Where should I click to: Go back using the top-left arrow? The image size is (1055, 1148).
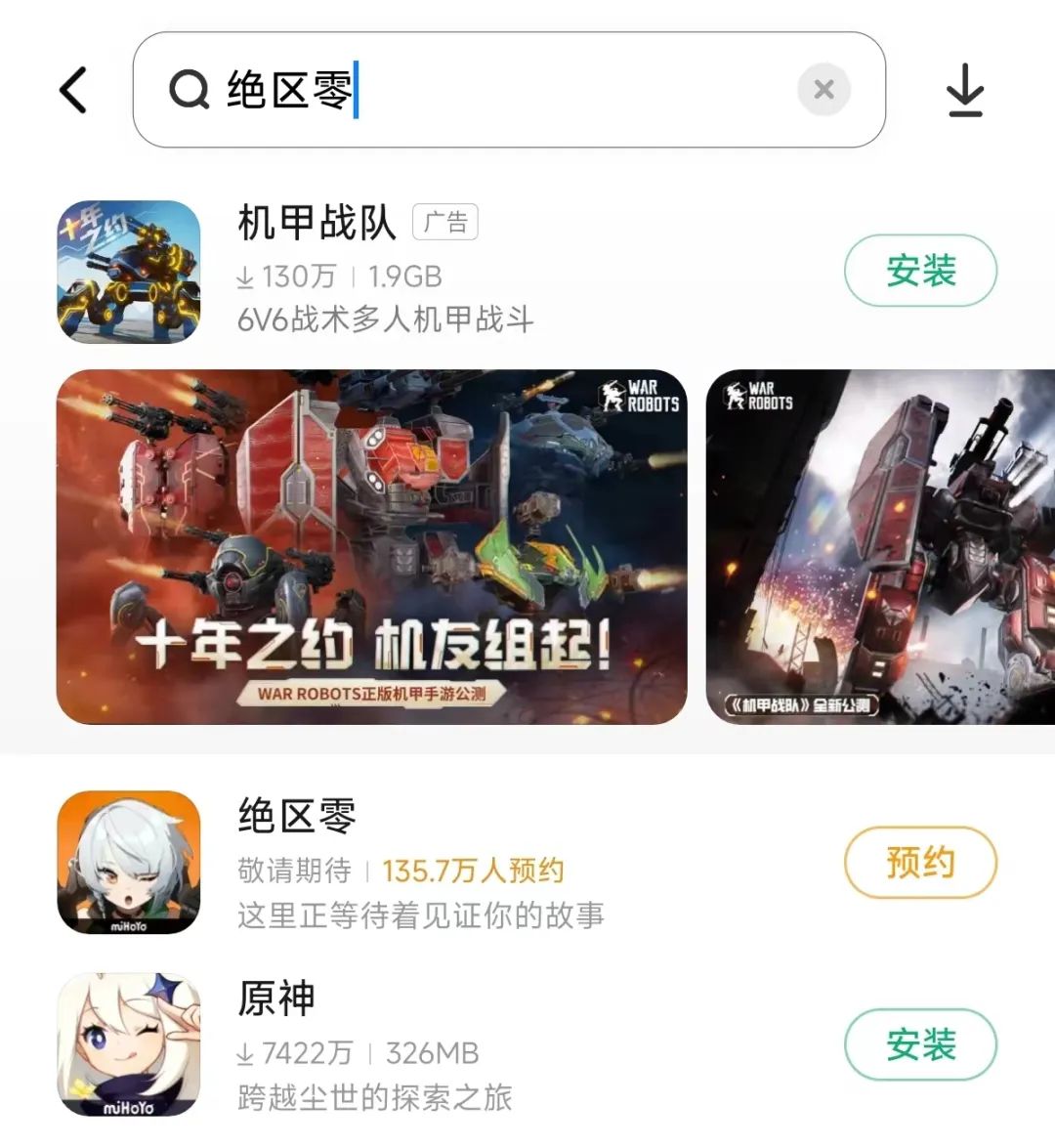click(73, 90)
